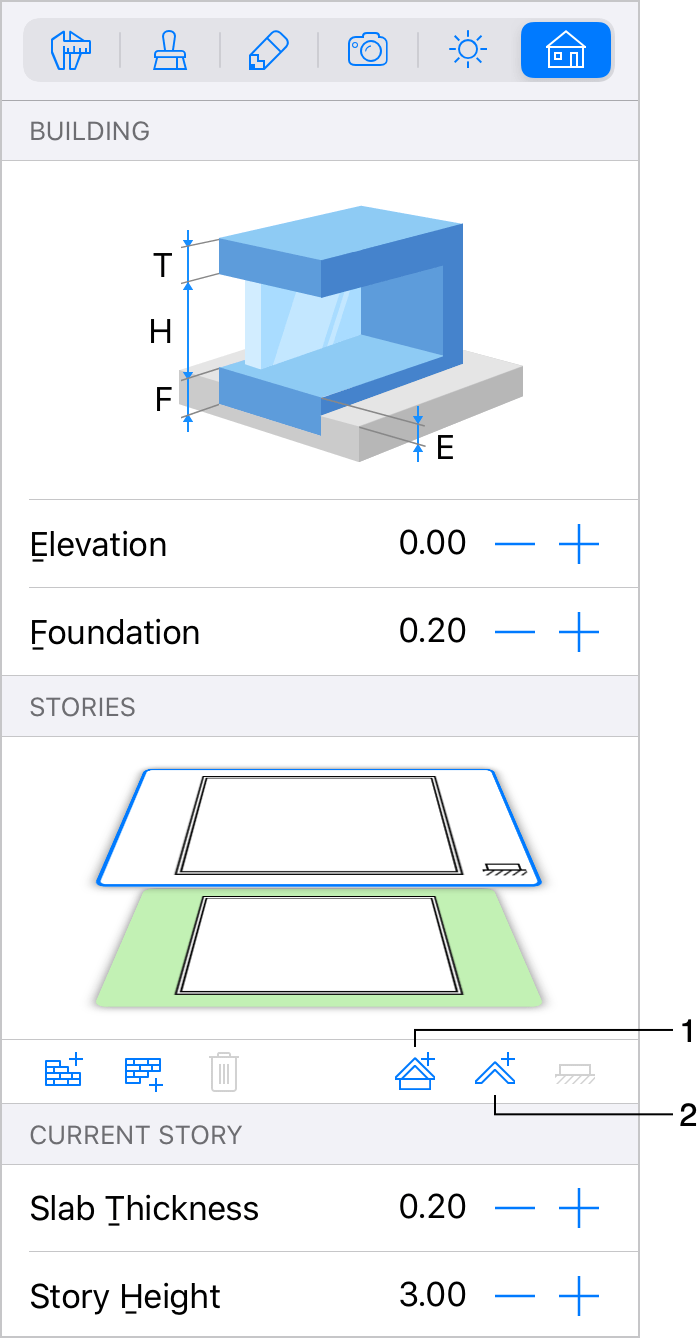Switch to the stamp tool tab
This screenshot has height=1338, width=697.
(169, 49)
